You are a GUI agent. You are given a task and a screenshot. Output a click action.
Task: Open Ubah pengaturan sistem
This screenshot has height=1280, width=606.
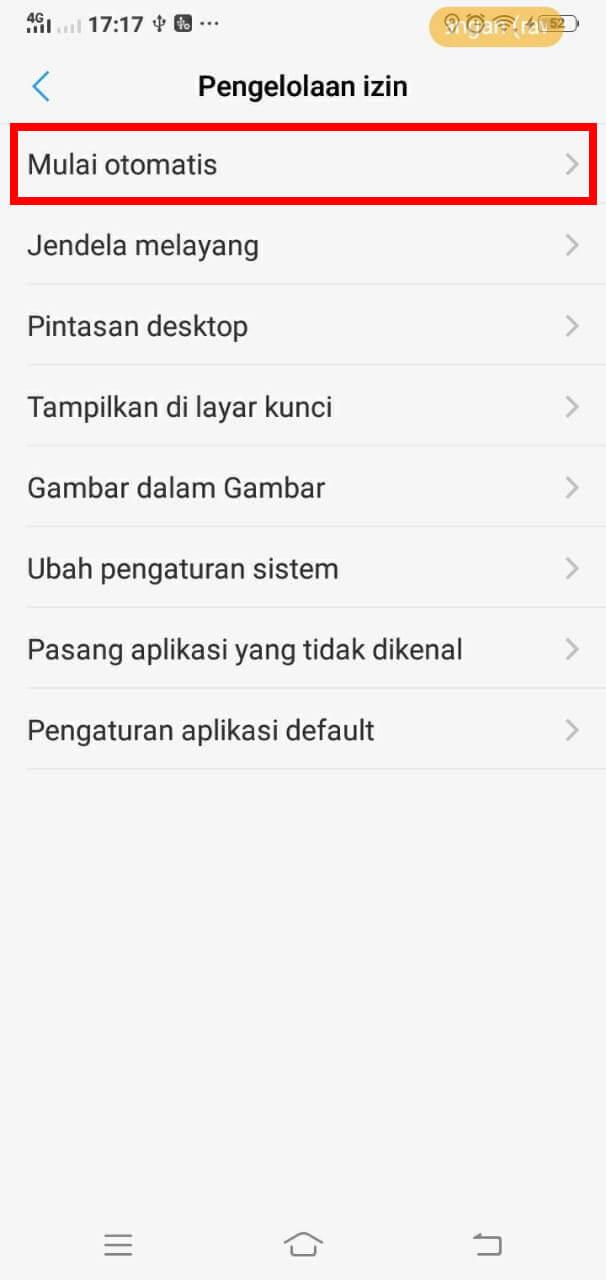303,569
